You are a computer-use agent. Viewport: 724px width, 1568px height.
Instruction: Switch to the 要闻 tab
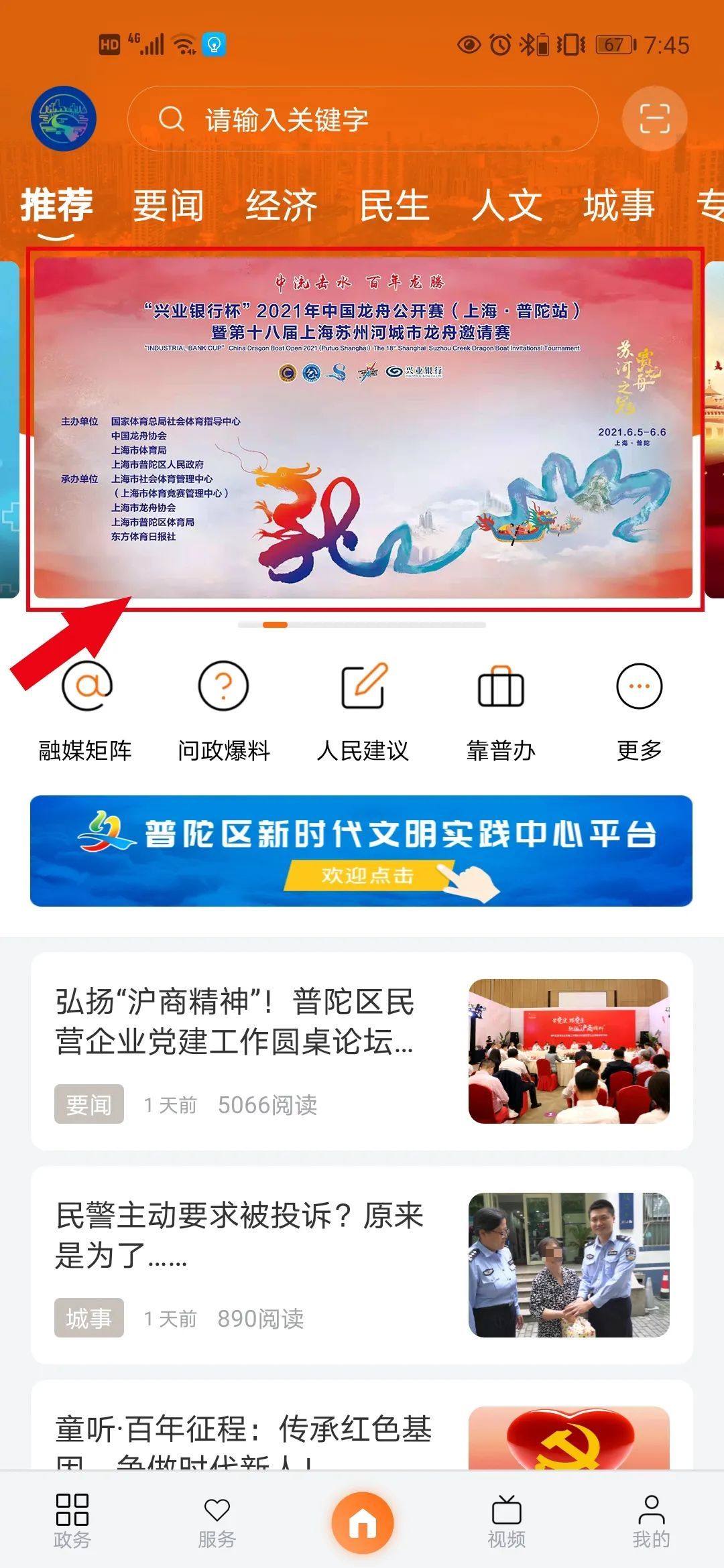coord(168,205)
